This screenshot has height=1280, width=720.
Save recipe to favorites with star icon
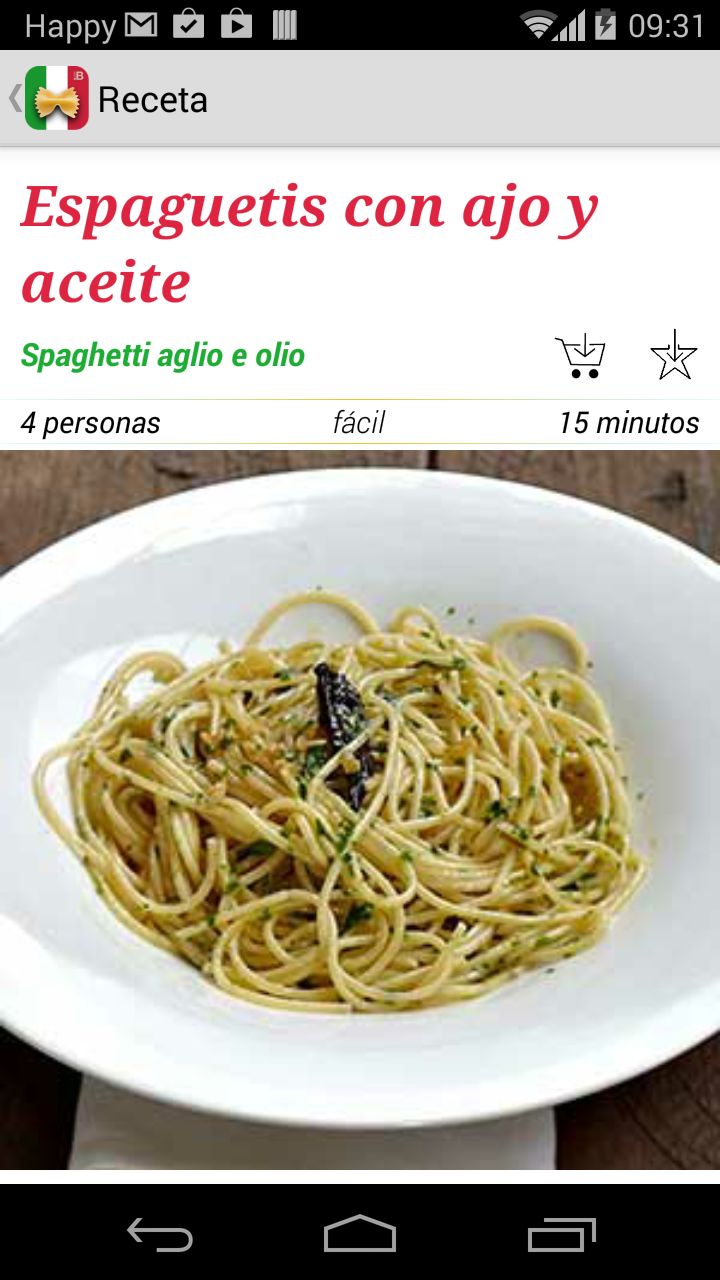click(673, 356)
